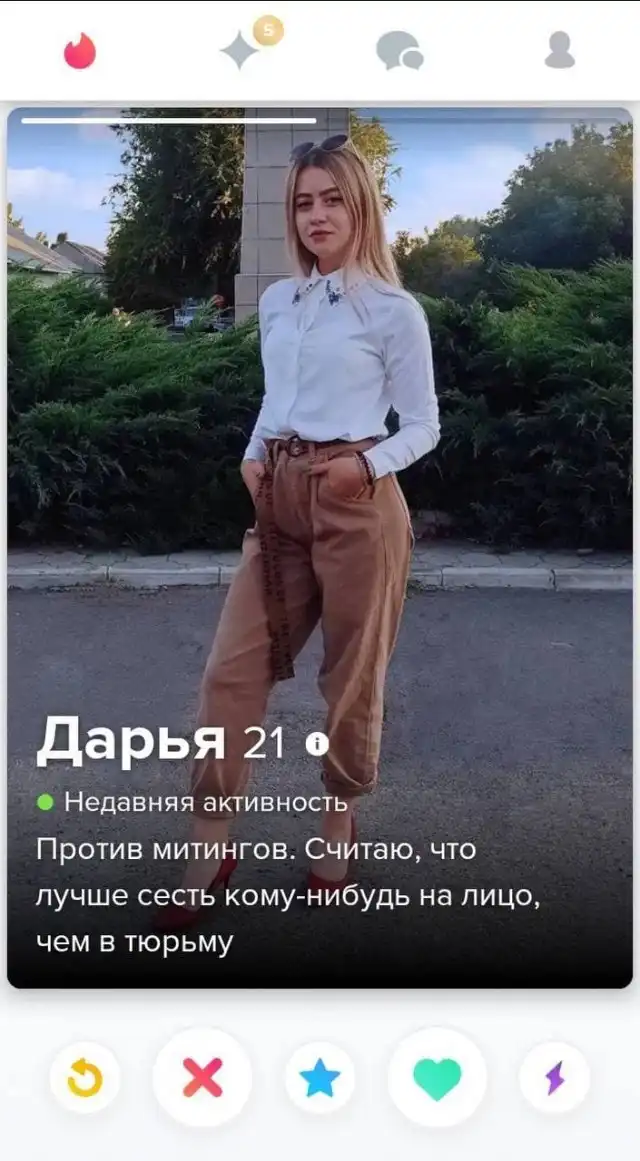Send a Super Like with the star

320,1078
